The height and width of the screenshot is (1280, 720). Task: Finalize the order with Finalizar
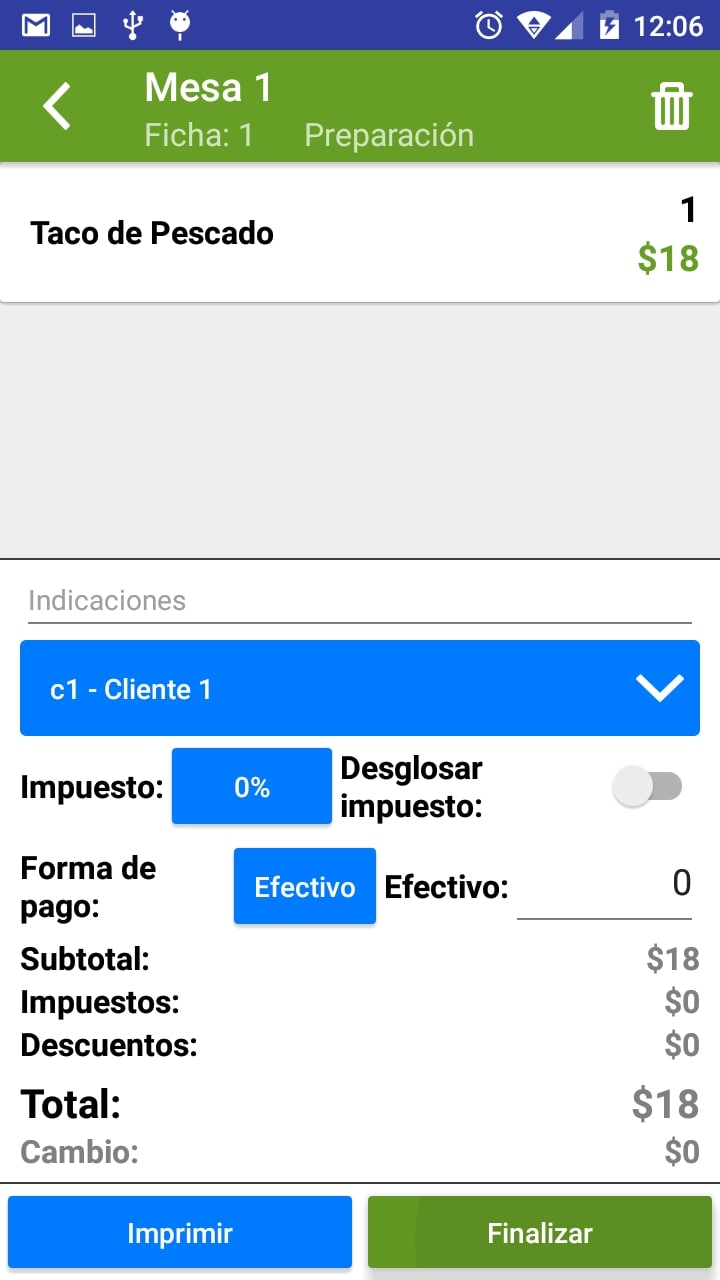coord(540,1233)
